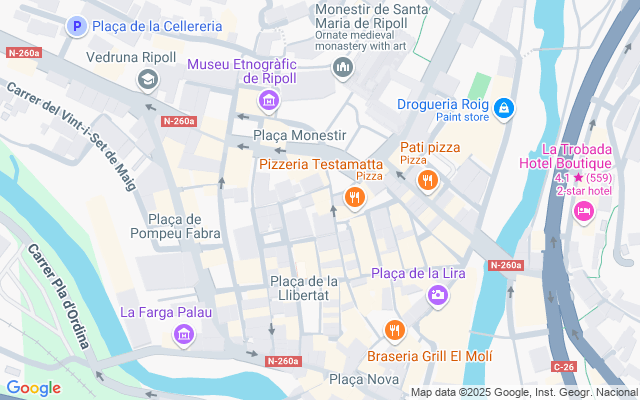Open the Museu Etnogràfic de Ripoll marker
This screenshot has height=400, width=640.
pyautogui.click(x=268, y=100)
